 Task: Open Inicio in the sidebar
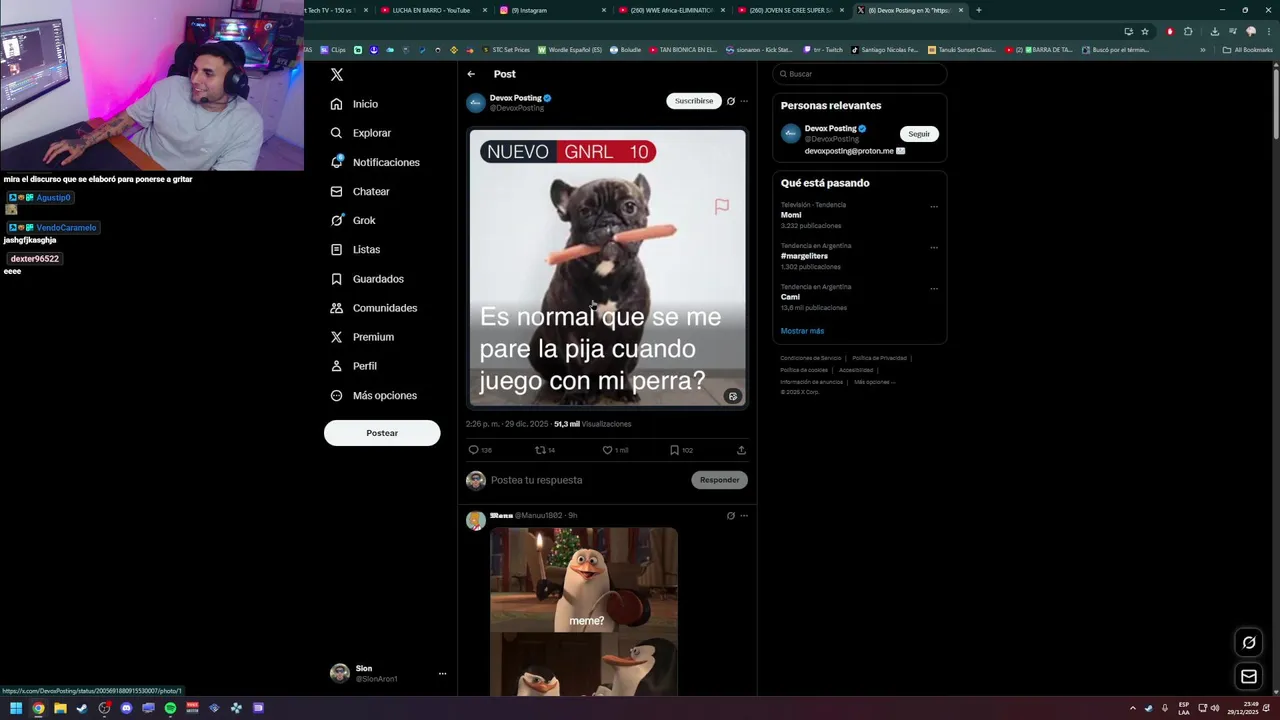pyautogui.click(x=364, y=104)
